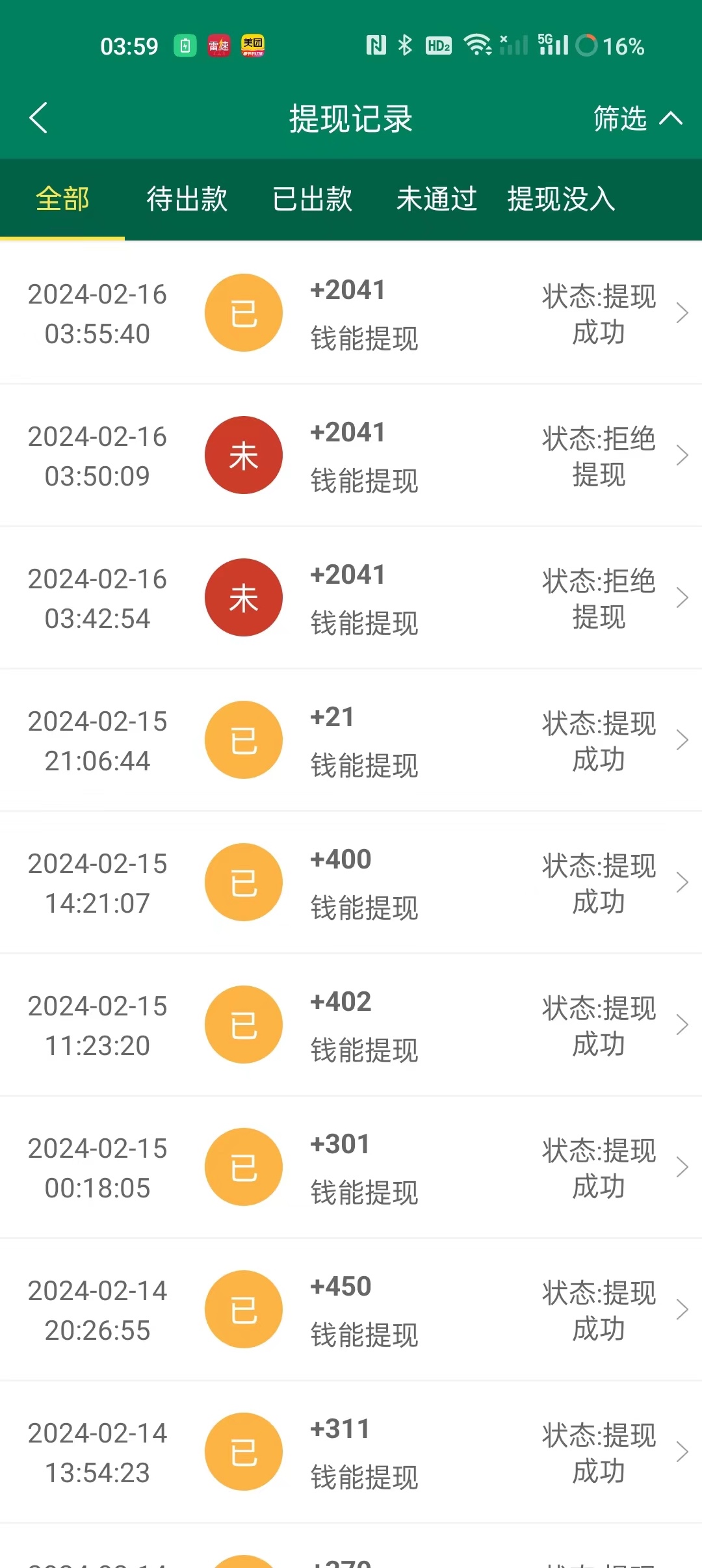Screen dimensions: 702x1568
Task: Tap the currently selected 全部 tab
Action: 62,200
